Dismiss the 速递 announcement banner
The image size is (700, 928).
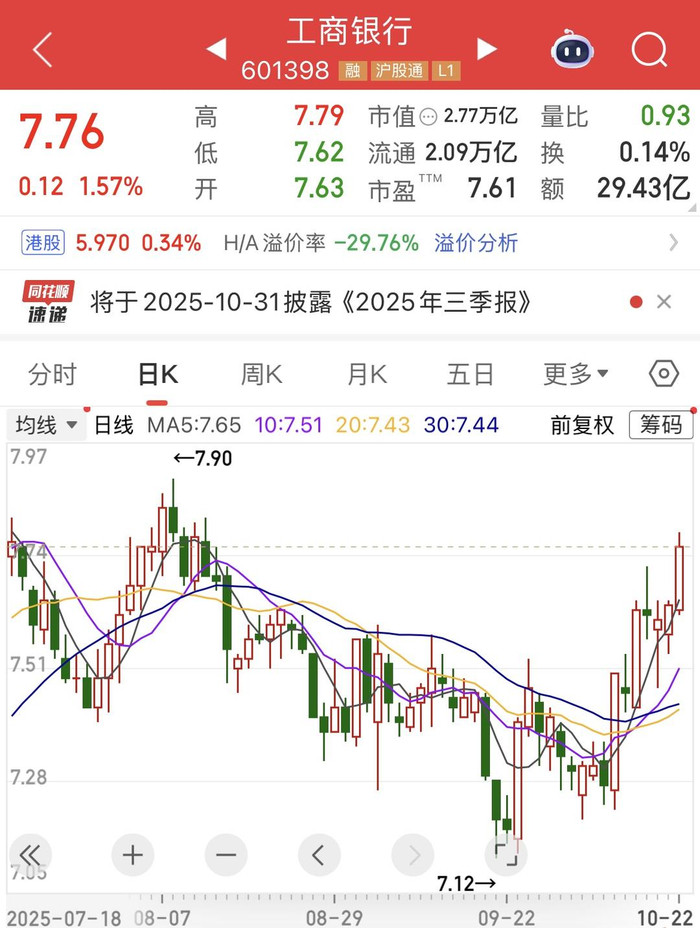(663, 302)
